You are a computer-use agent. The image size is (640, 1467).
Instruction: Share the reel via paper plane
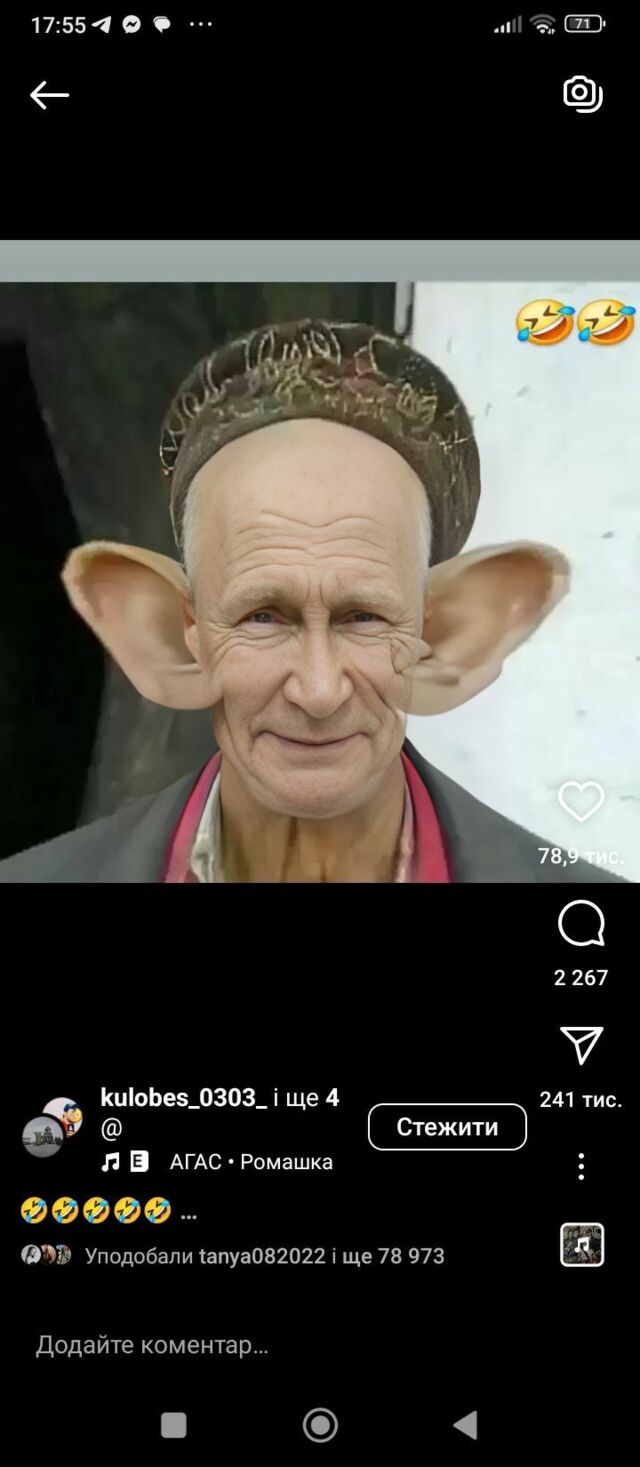coord(581,1045)
